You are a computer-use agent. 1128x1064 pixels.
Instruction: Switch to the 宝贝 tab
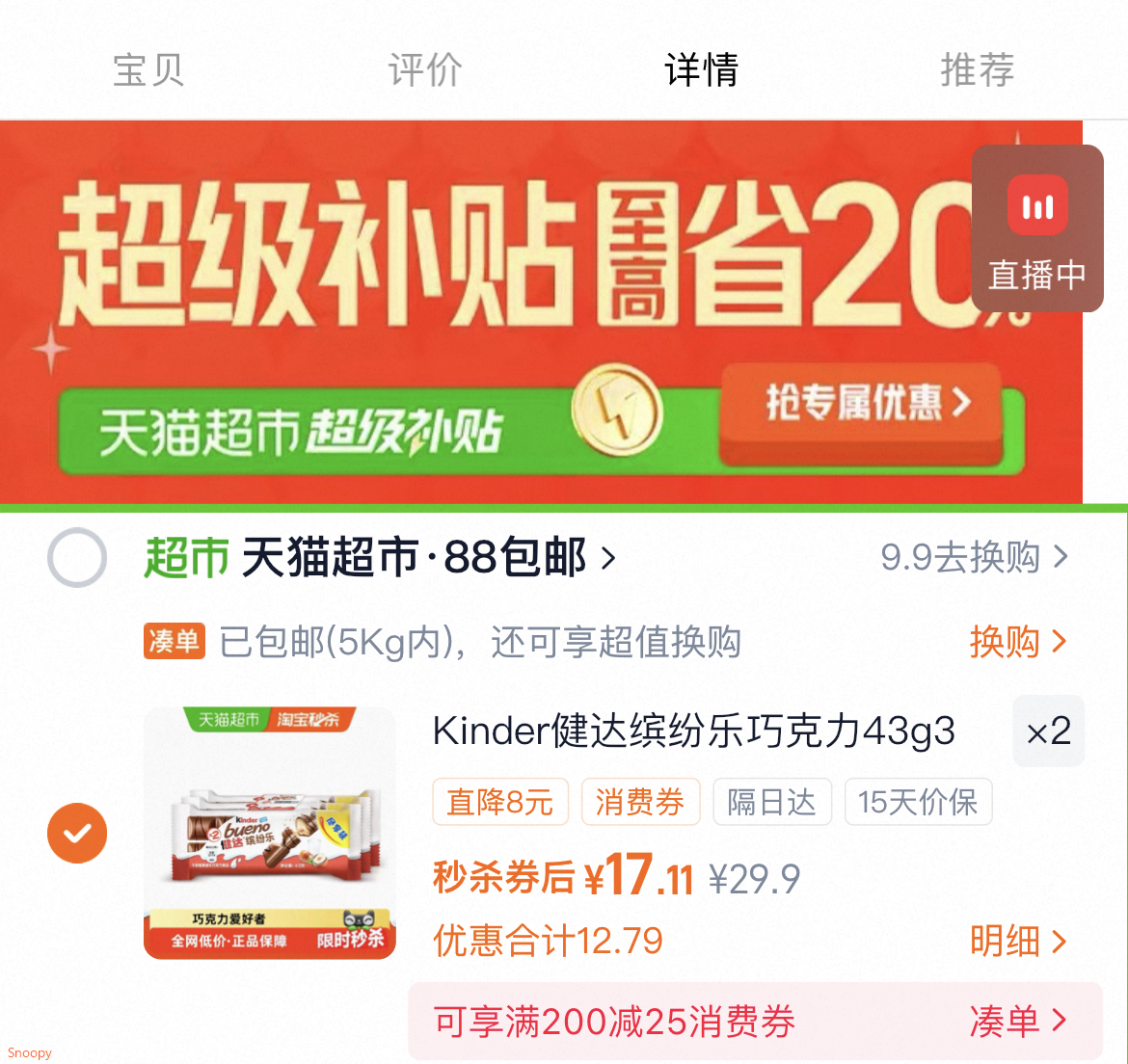tap(148, 69)
